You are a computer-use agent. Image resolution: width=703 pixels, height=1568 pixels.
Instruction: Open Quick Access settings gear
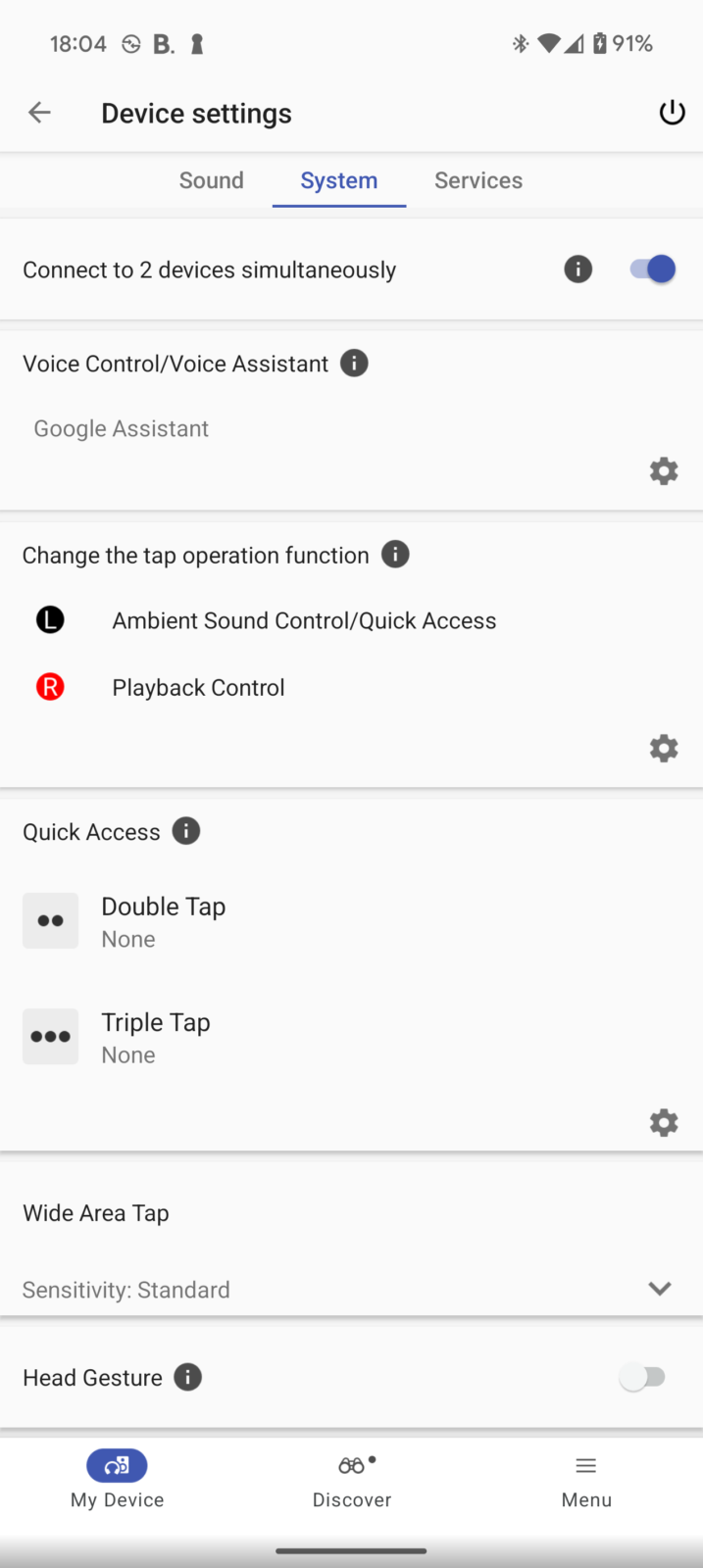[x=664, y=1123]
